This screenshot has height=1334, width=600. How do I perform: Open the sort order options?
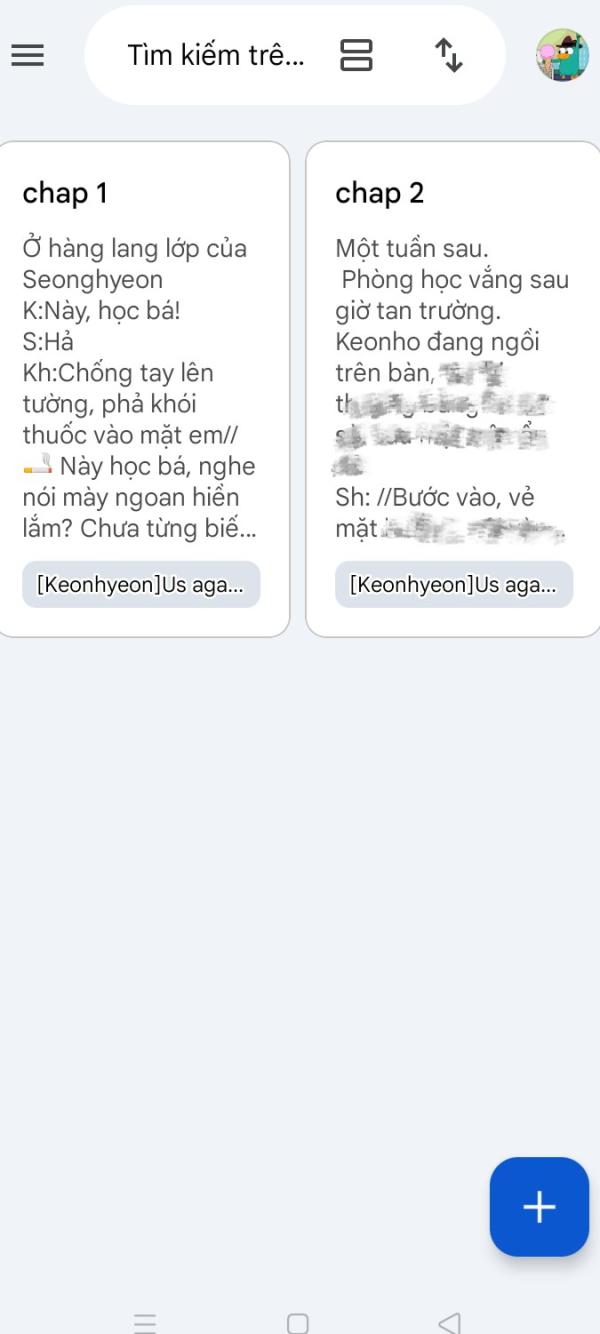pyautogui.click(x=449, y=55)
